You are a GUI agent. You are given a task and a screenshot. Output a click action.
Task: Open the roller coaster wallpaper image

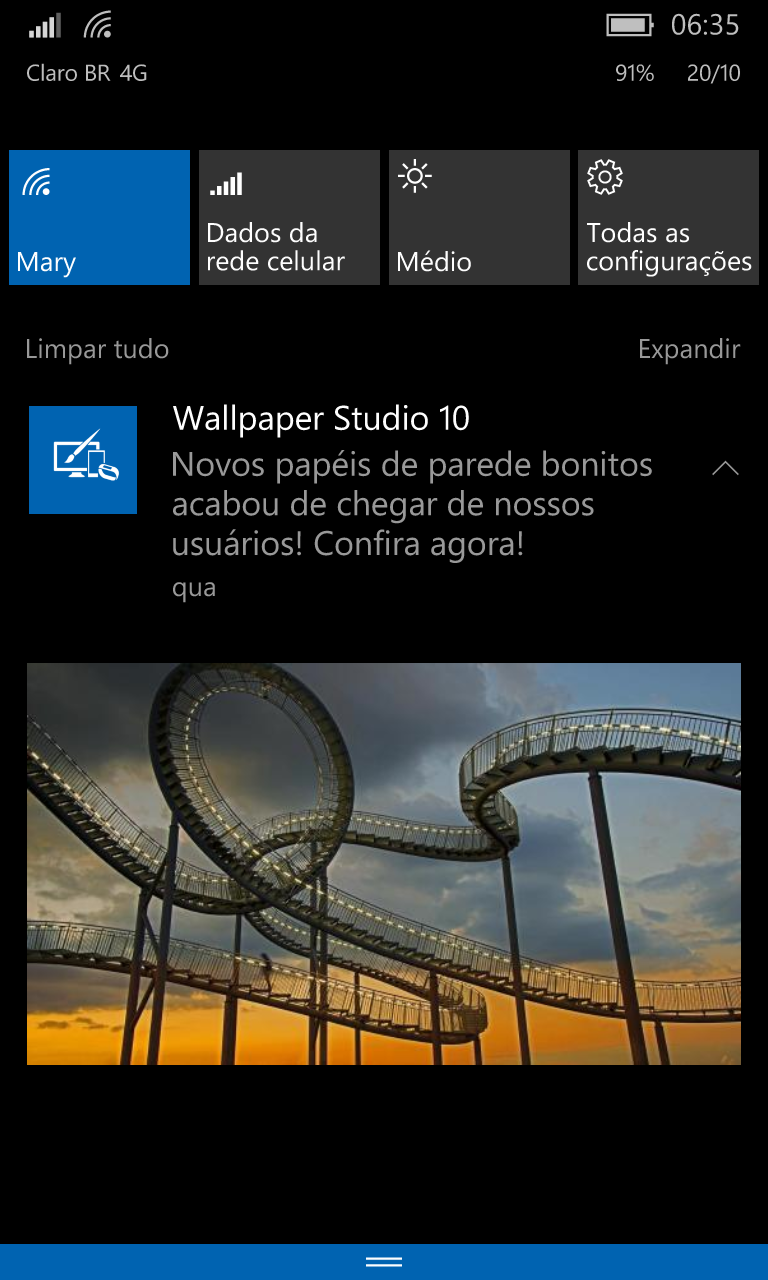coord(384,864)
